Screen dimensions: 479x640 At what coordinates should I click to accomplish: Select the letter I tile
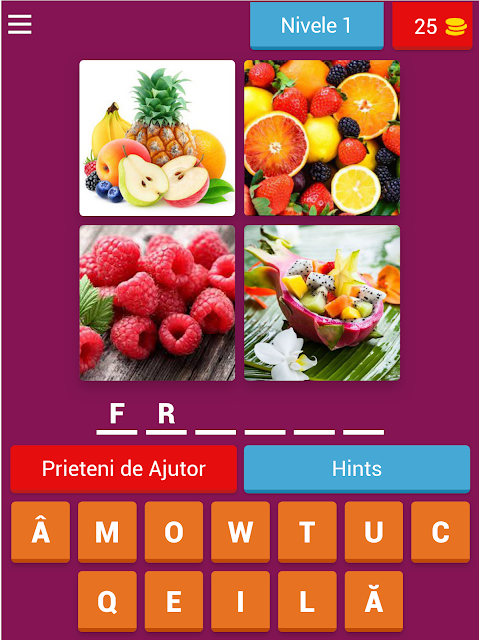pos(240,601)
